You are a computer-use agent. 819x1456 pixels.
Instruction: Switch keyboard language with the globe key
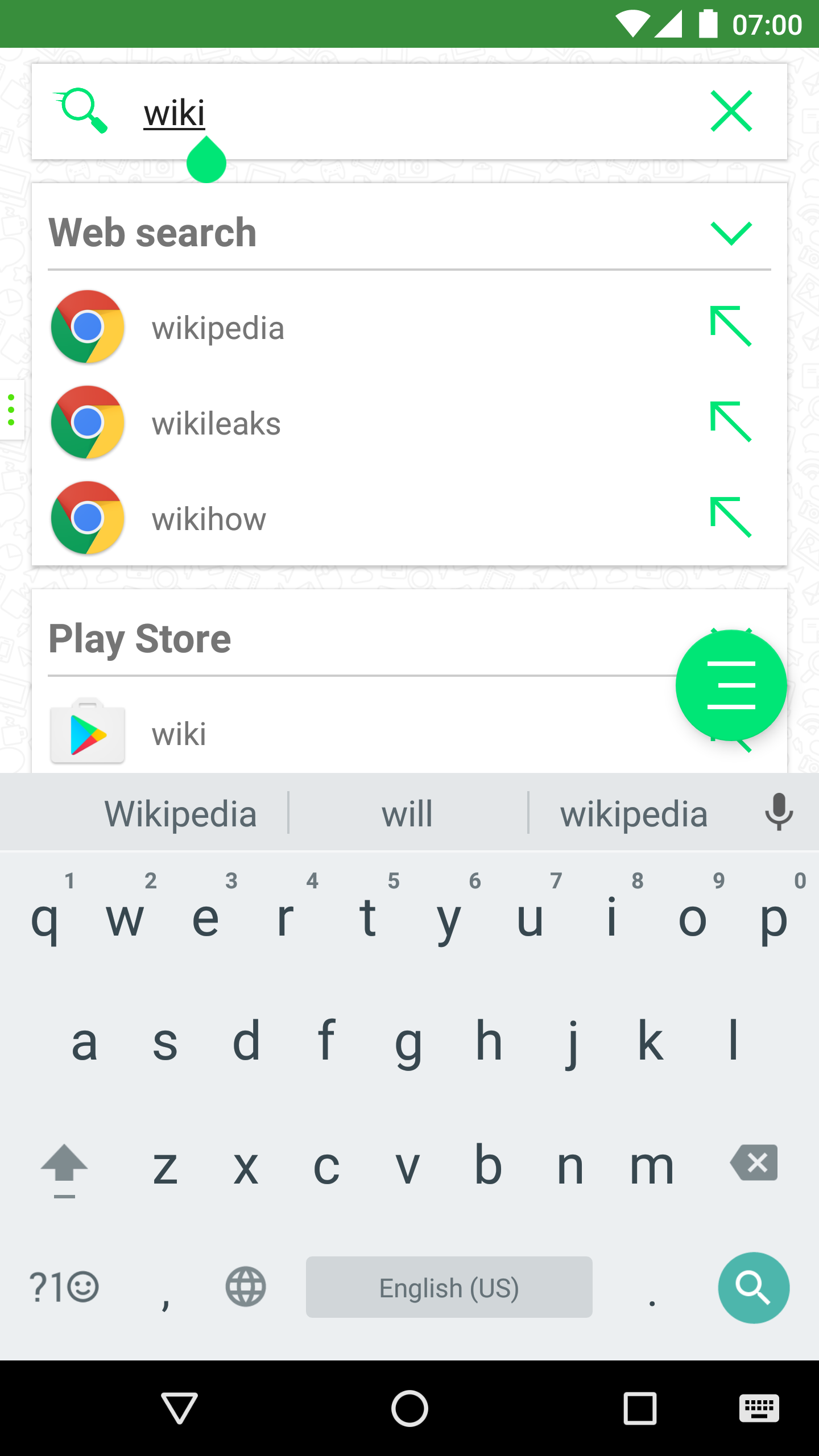click(246, 1287)
